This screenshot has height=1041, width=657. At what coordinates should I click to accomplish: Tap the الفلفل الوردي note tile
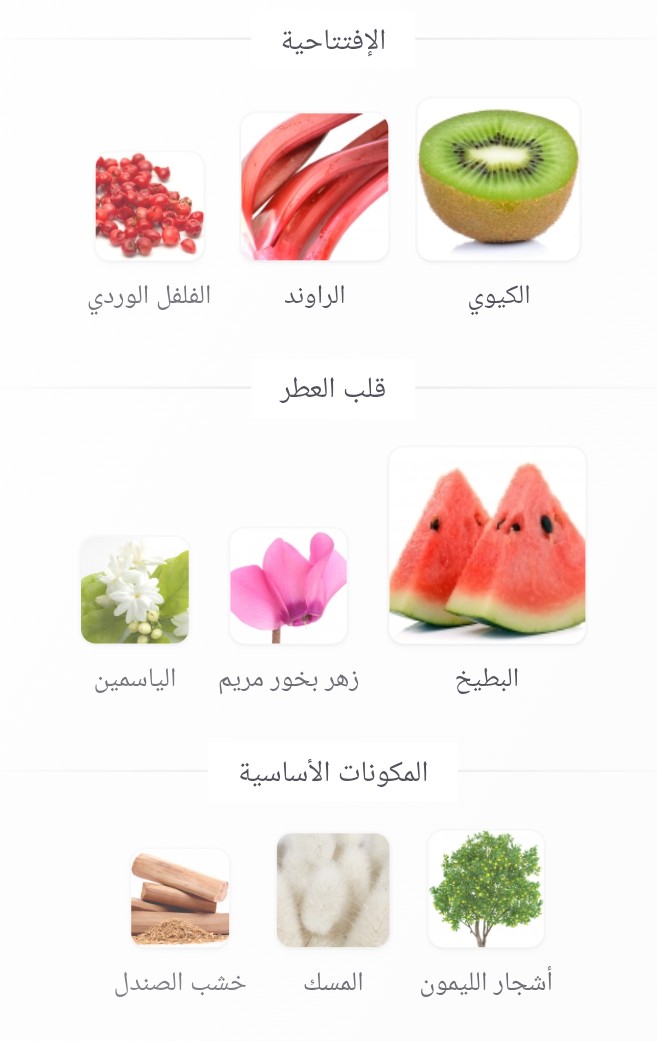point(150,206)
